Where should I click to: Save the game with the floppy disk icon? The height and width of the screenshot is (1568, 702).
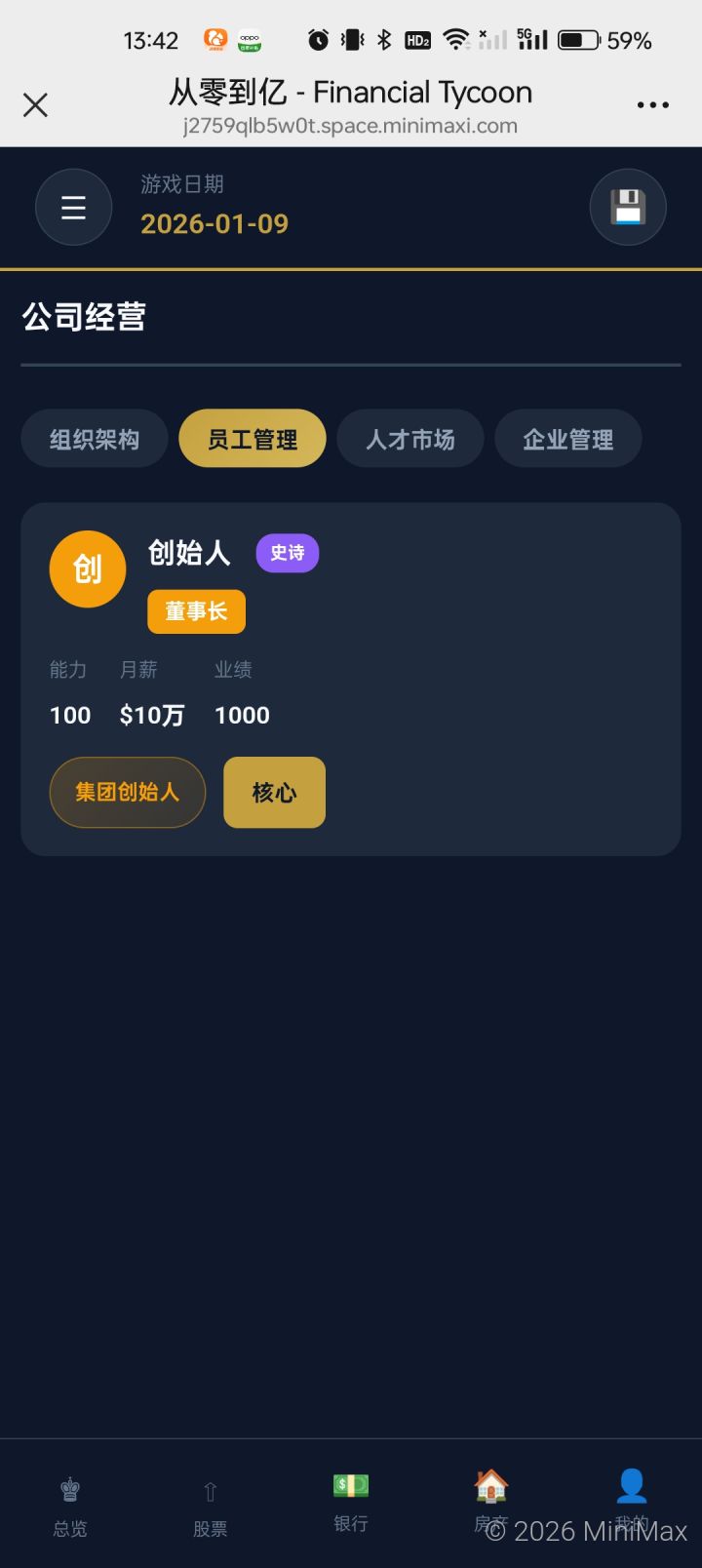coord(627,207)
